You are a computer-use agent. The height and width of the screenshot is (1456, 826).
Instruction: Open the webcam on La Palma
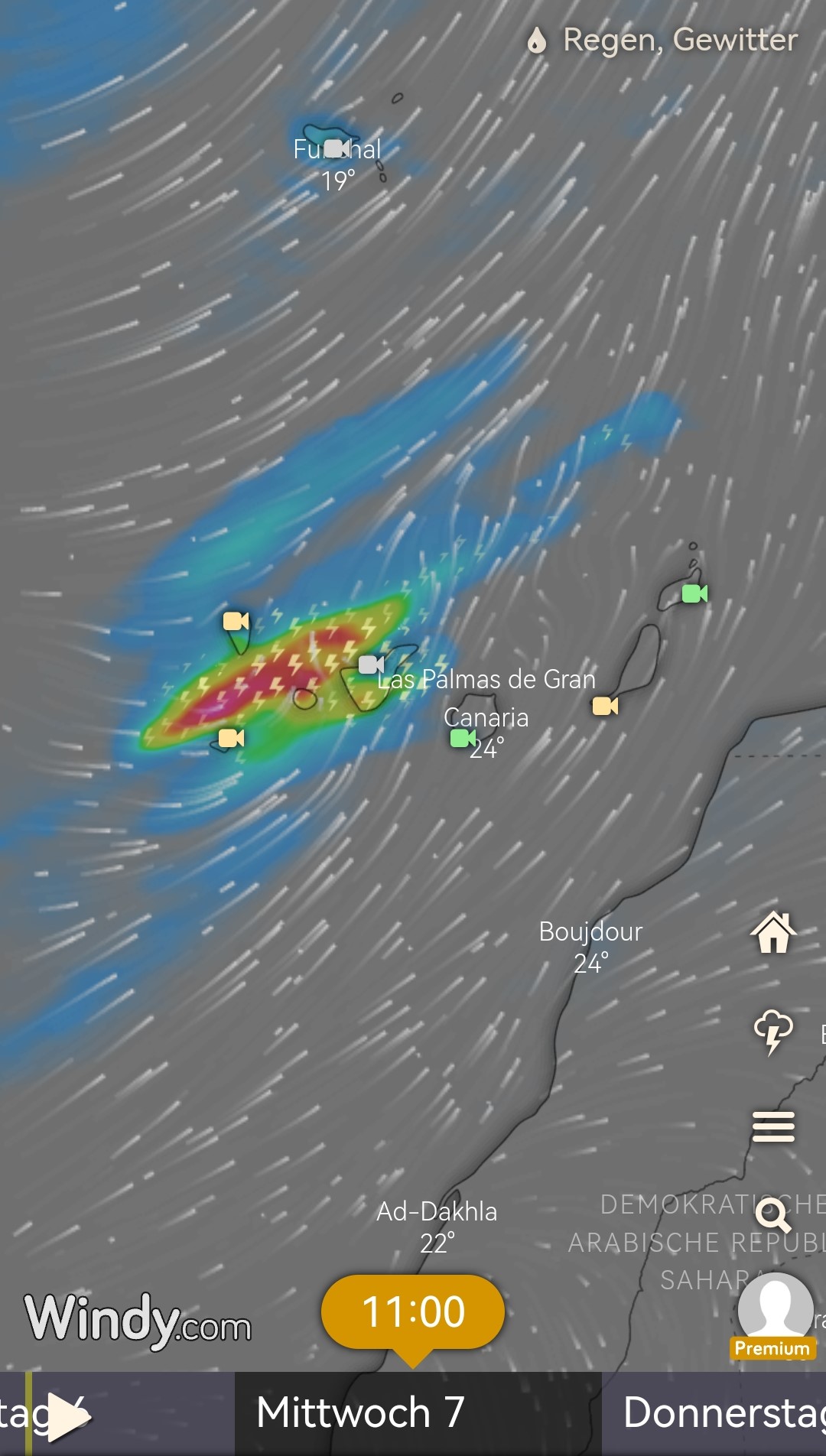point(236,621)
